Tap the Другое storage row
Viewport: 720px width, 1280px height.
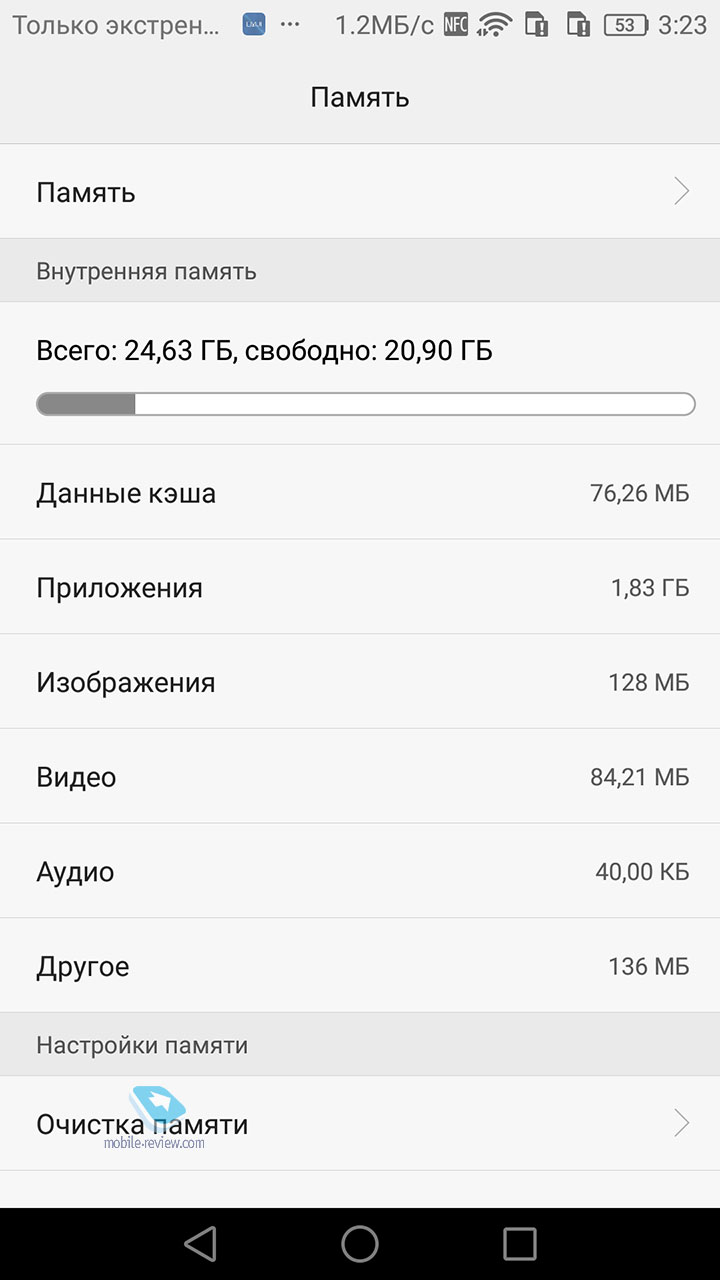[x=360, y=966]
